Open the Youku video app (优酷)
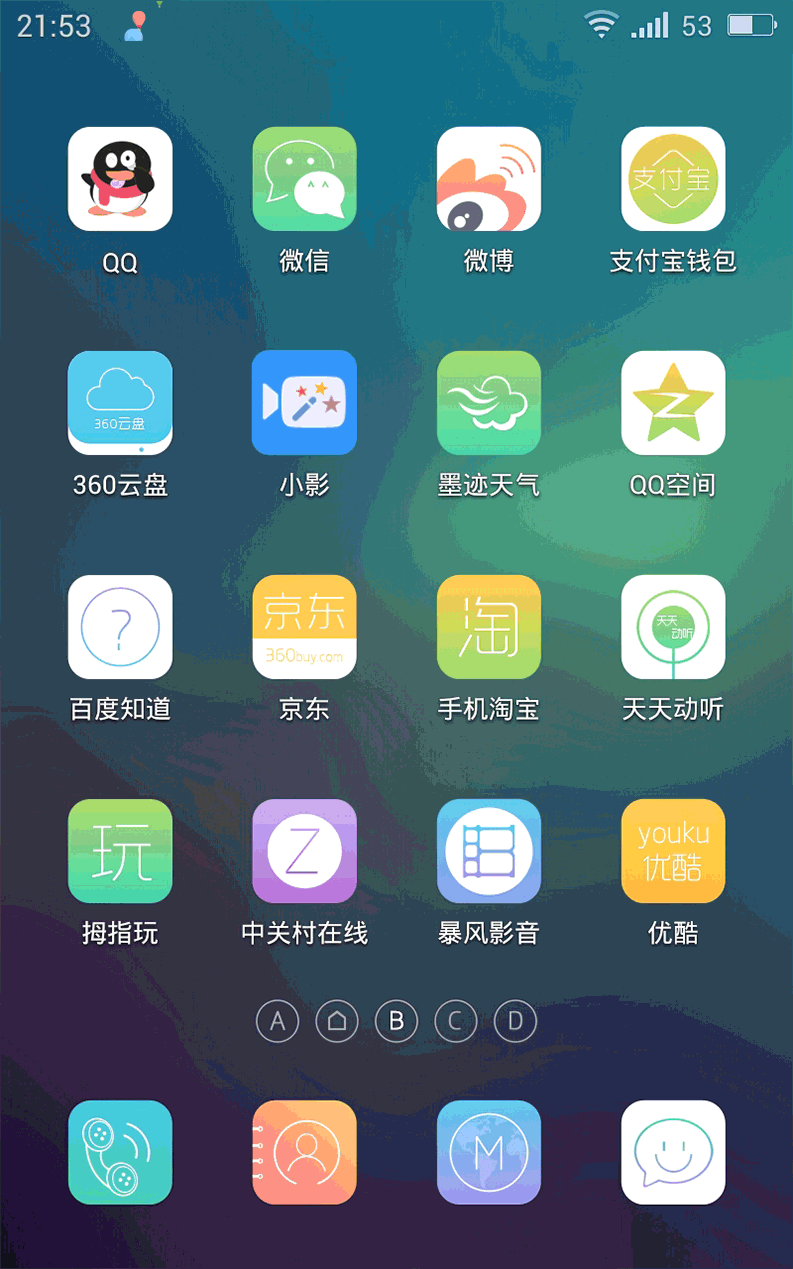 (673, 851)
